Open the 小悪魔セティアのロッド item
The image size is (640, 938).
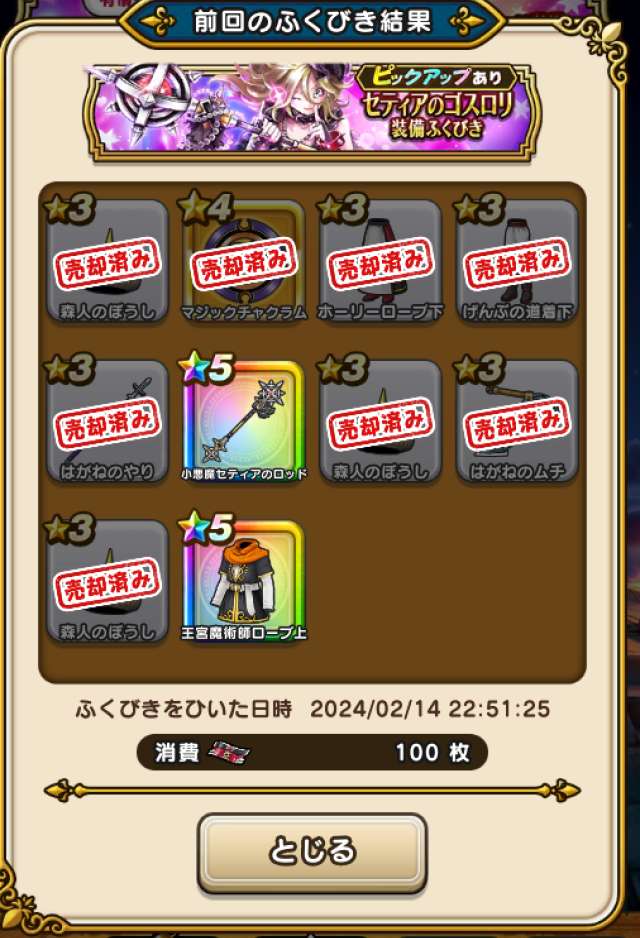pyautogui.click(x=244, y=421)
